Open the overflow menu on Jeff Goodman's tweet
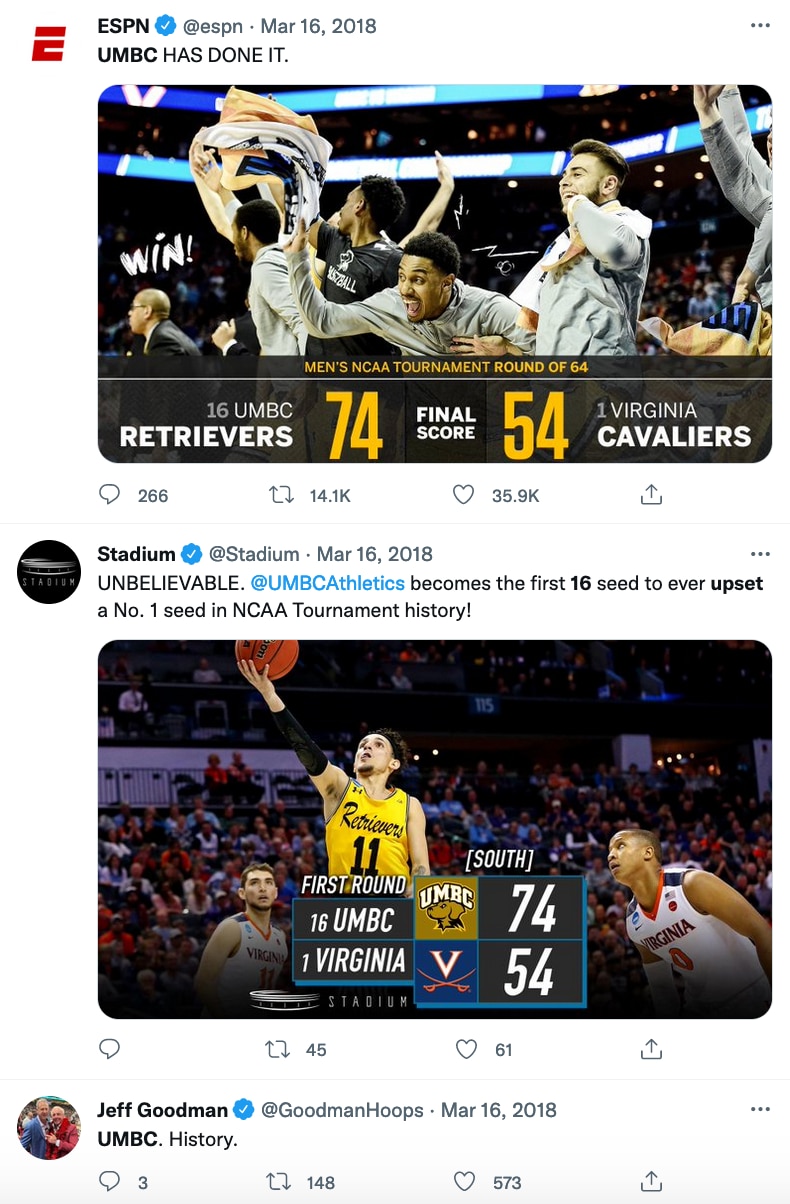This screenshot has width=790, height=1204. 760,1110
